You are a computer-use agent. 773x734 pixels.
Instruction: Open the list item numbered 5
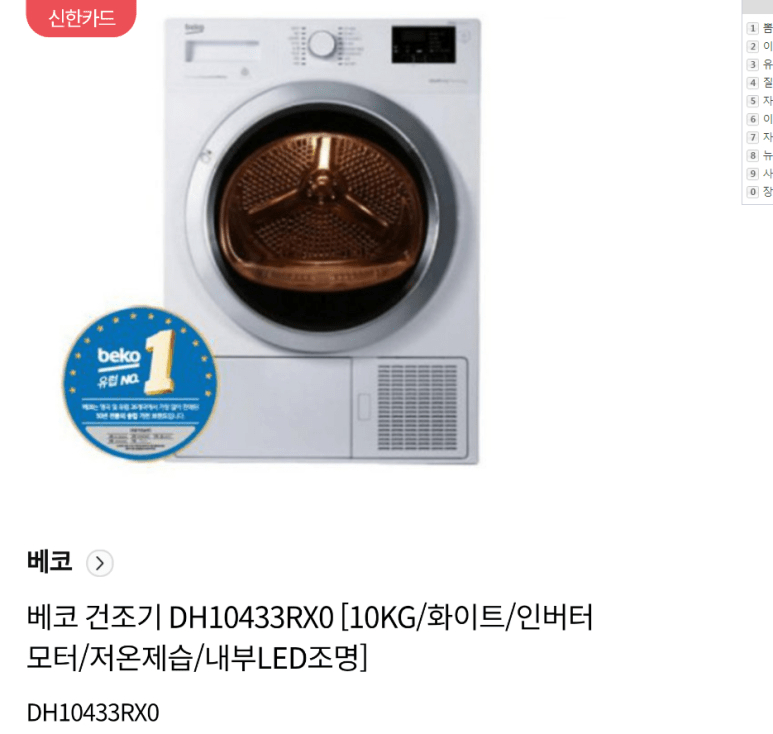[x=760, y=101]
